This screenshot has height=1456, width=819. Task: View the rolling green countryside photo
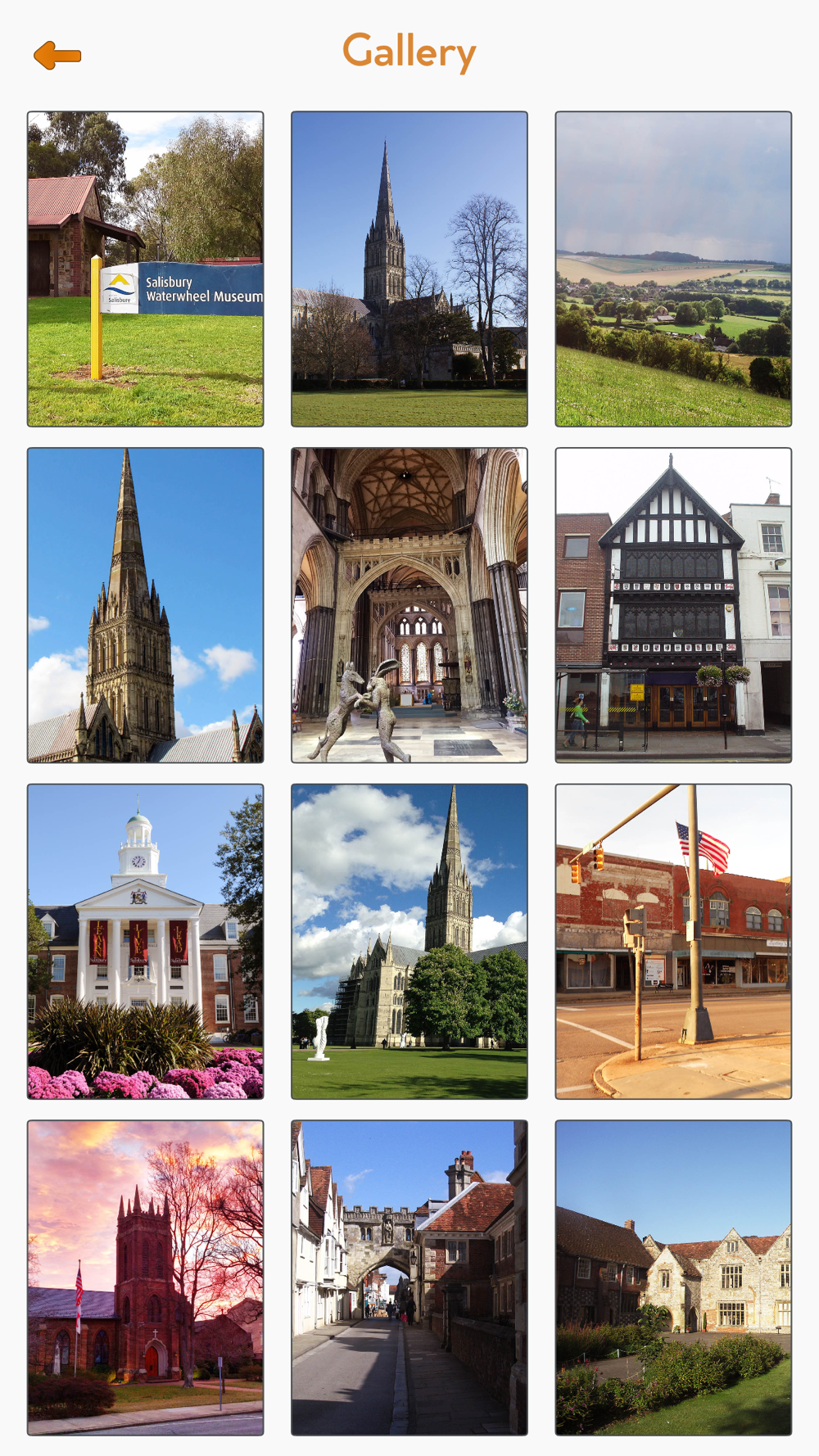673,269
